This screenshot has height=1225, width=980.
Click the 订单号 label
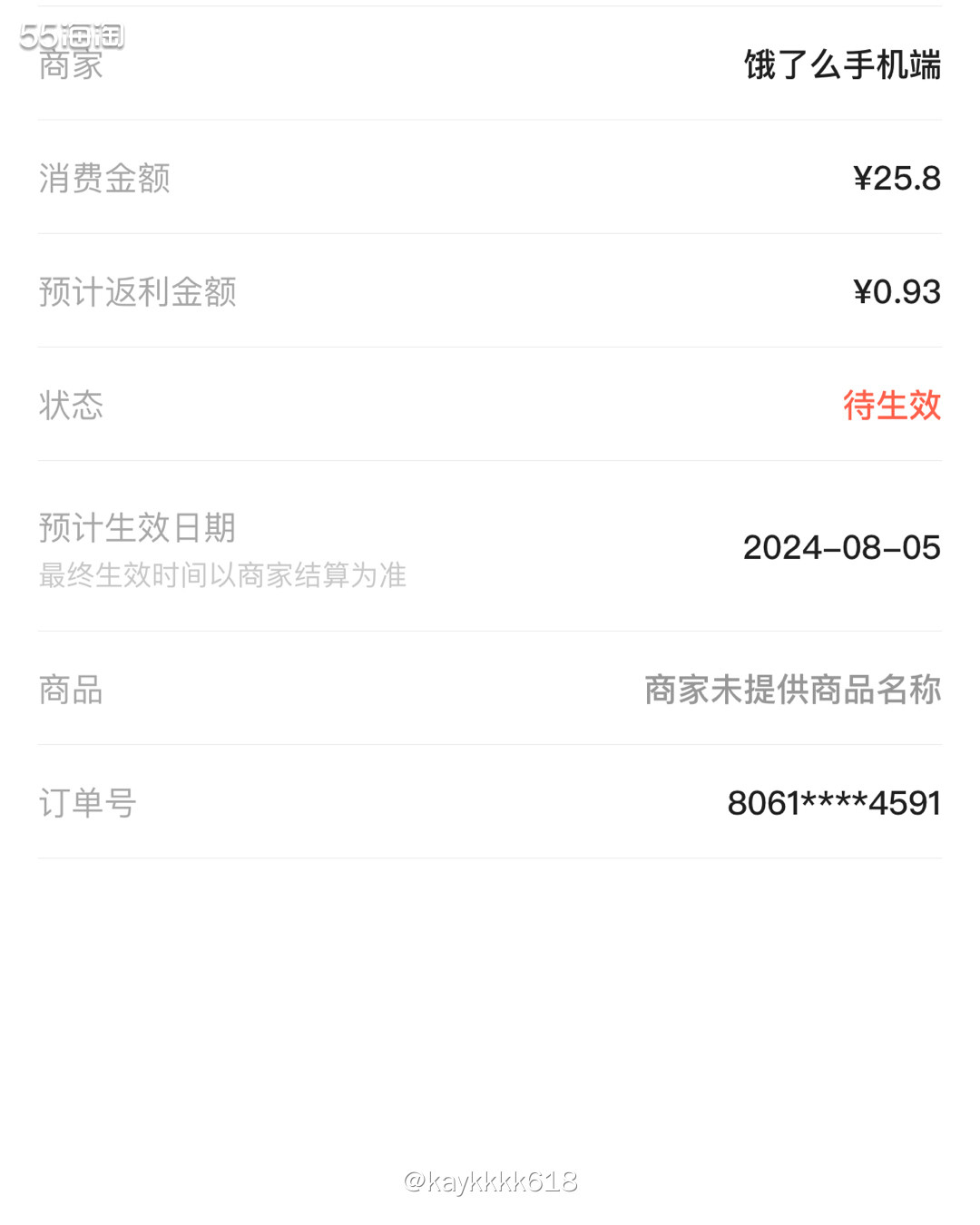point(86,802)
